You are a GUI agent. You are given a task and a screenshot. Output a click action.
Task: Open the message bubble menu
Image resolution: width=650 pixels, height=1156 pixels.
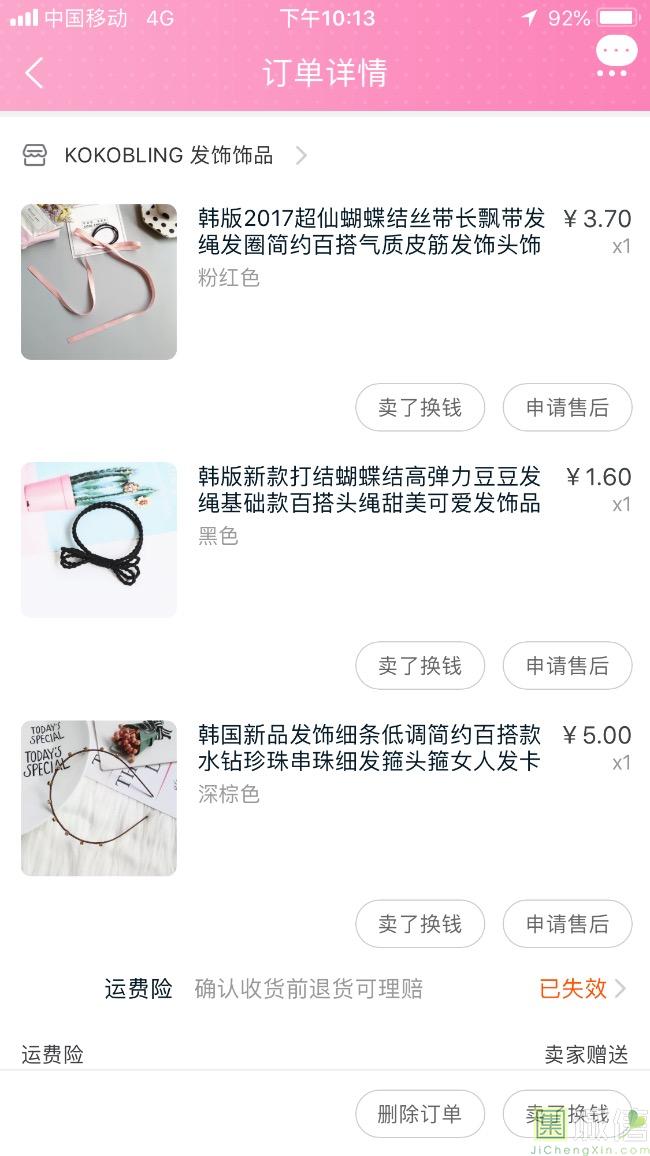click(x=614, y=56)
